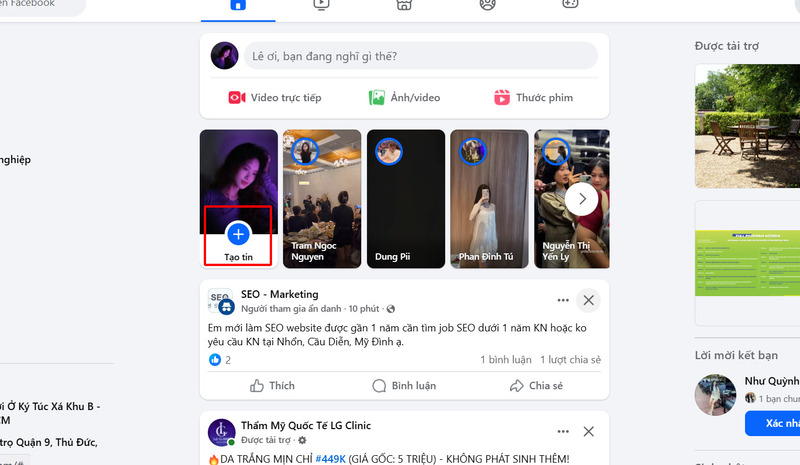Dismiss the SEO - Marketing post
The image size is (800, 465).
coord(589,300)
